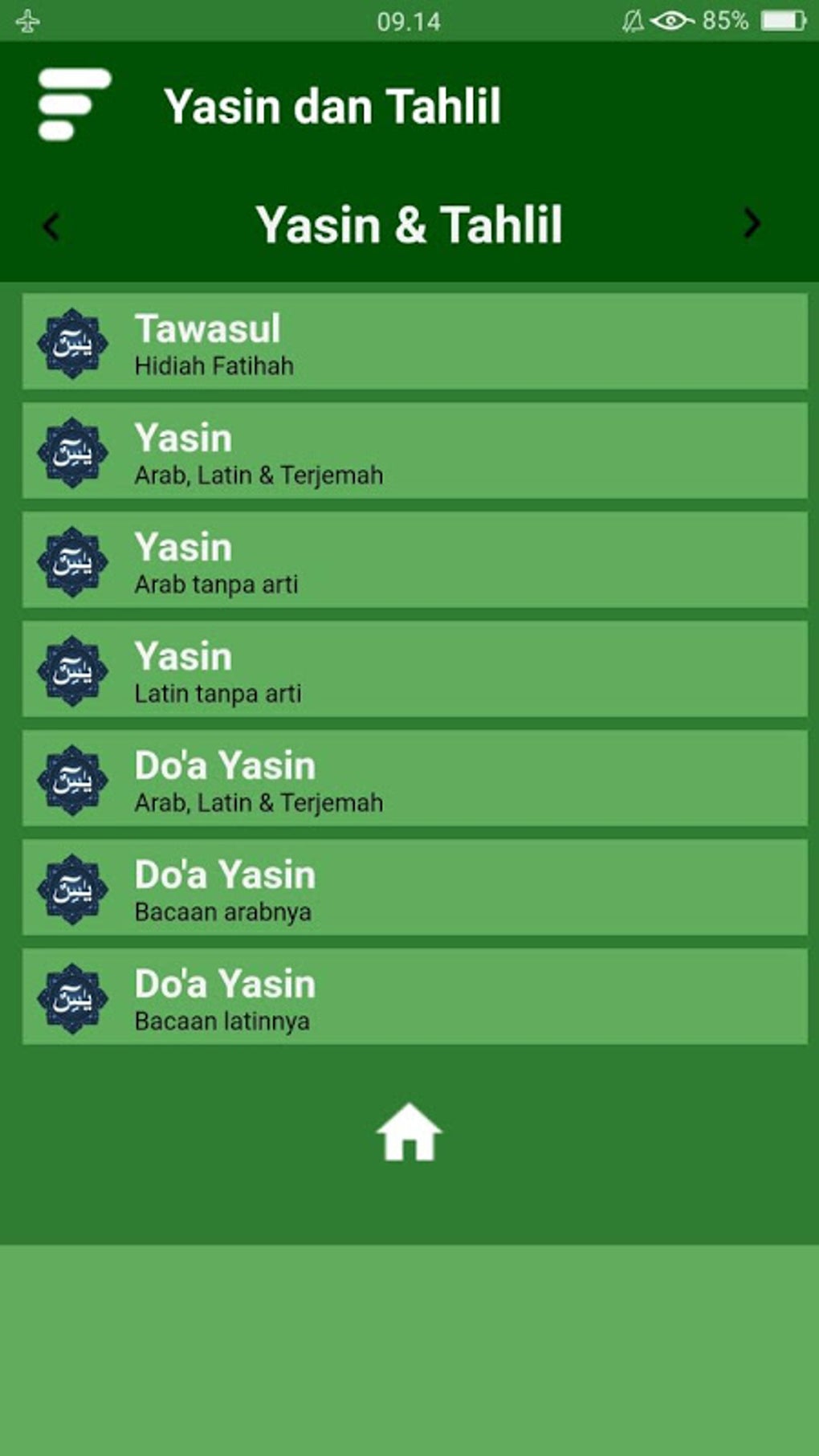The width and height of the screenshot is (819, 1456).
Task: Open Tawasul Hidiah Fatihah
Action: click(414, 342)
